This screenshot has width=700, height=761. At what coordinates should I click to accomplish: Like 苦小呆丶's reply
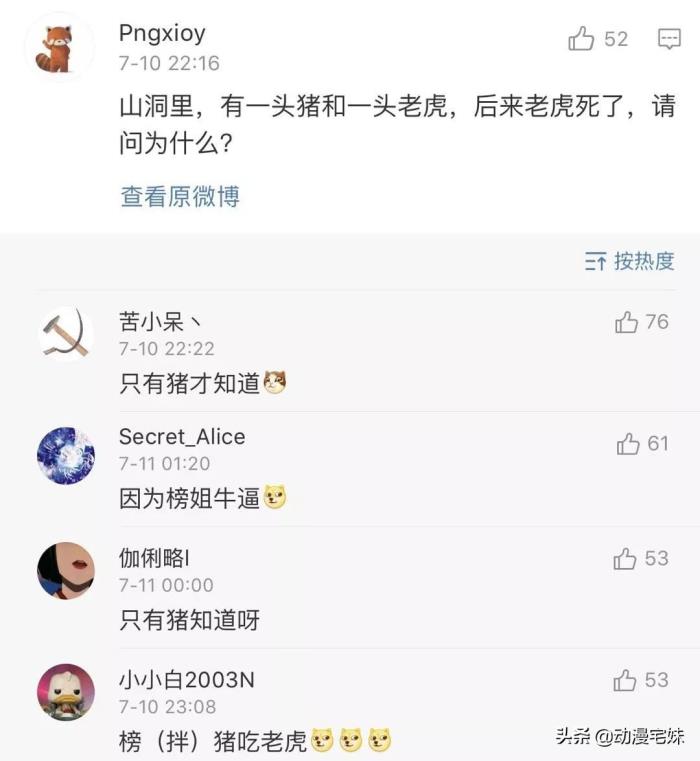tap(627, 322)
